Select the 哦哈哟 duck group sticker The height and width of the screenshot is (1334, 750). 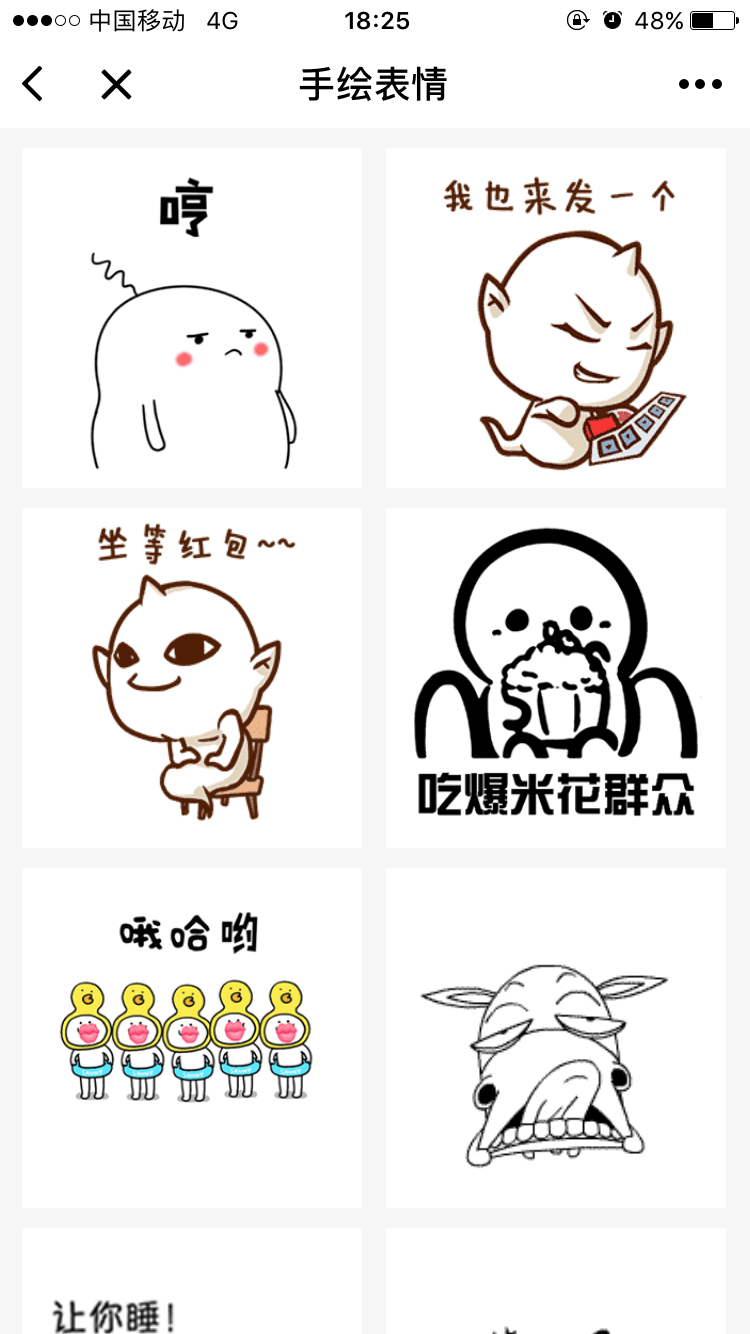click(191, 1035)
